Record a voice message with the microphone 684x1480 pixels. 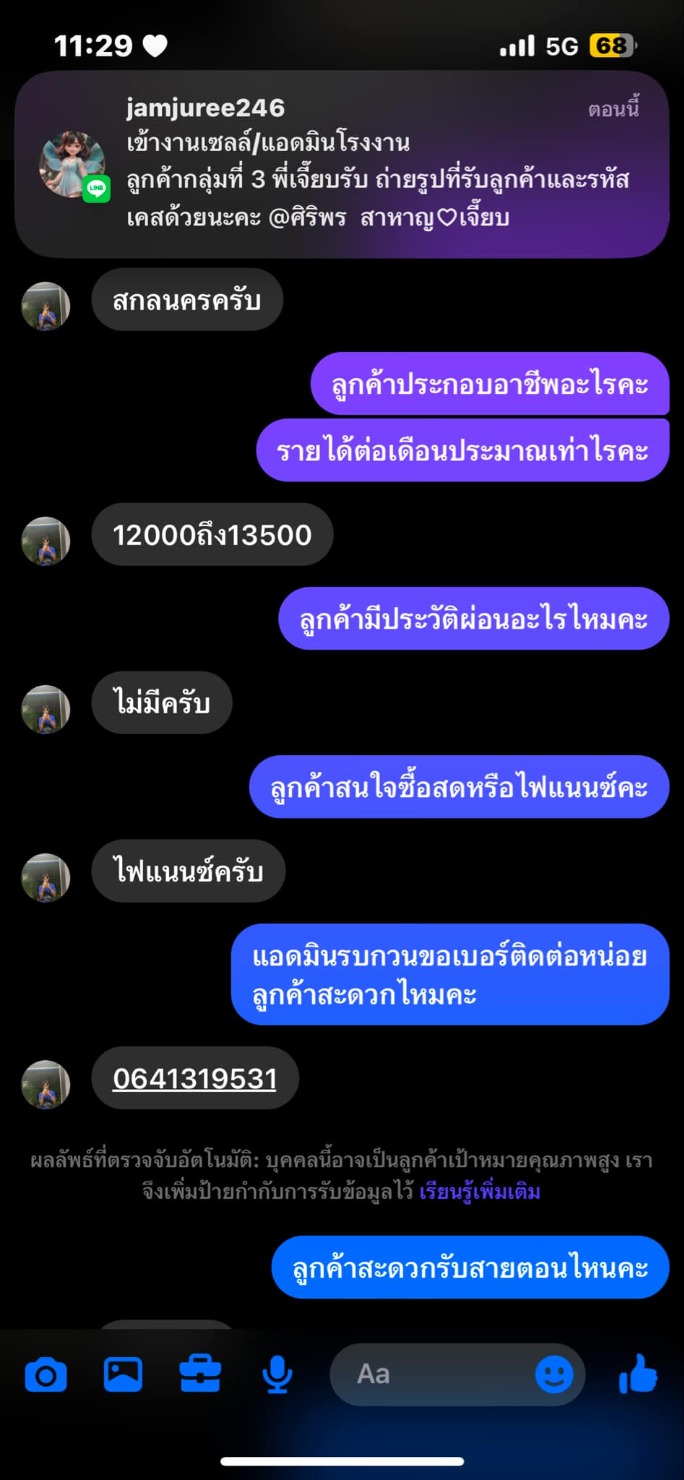tap(277, 1375)
